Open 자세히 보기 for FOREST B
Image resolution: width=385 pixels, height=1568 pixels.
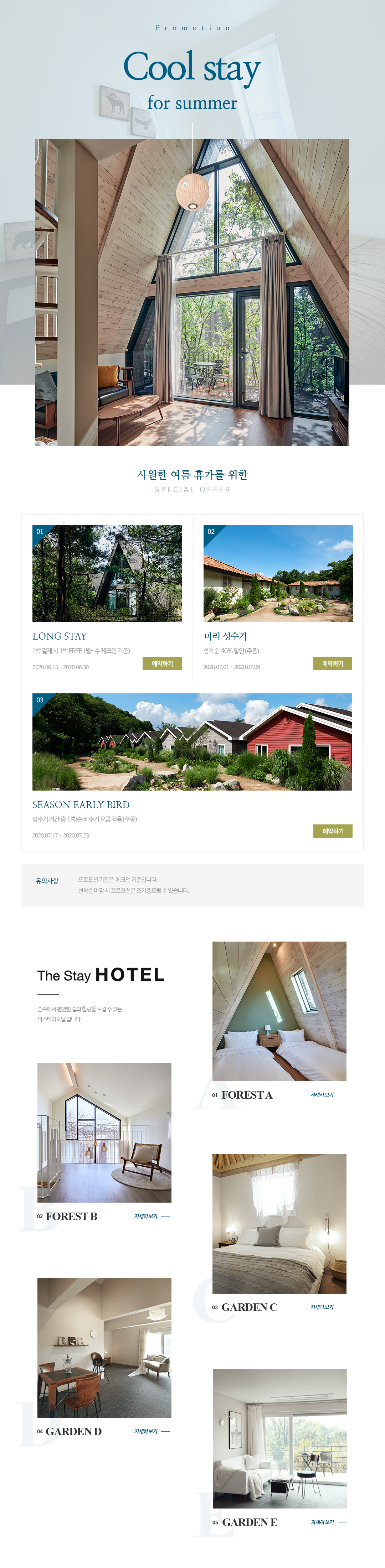[x=152, y=1216]
